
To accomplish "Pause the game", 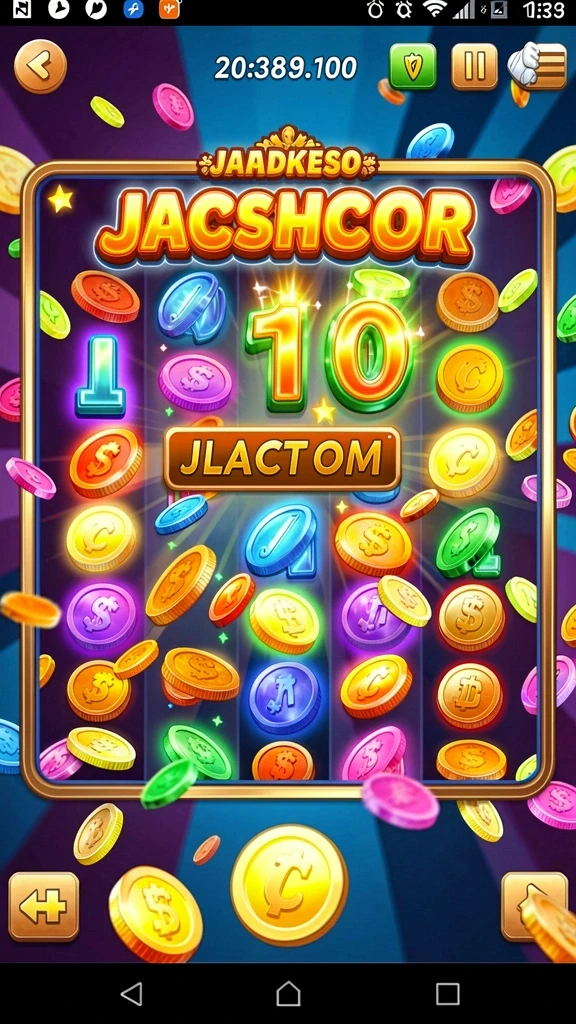I will point(475,67).
